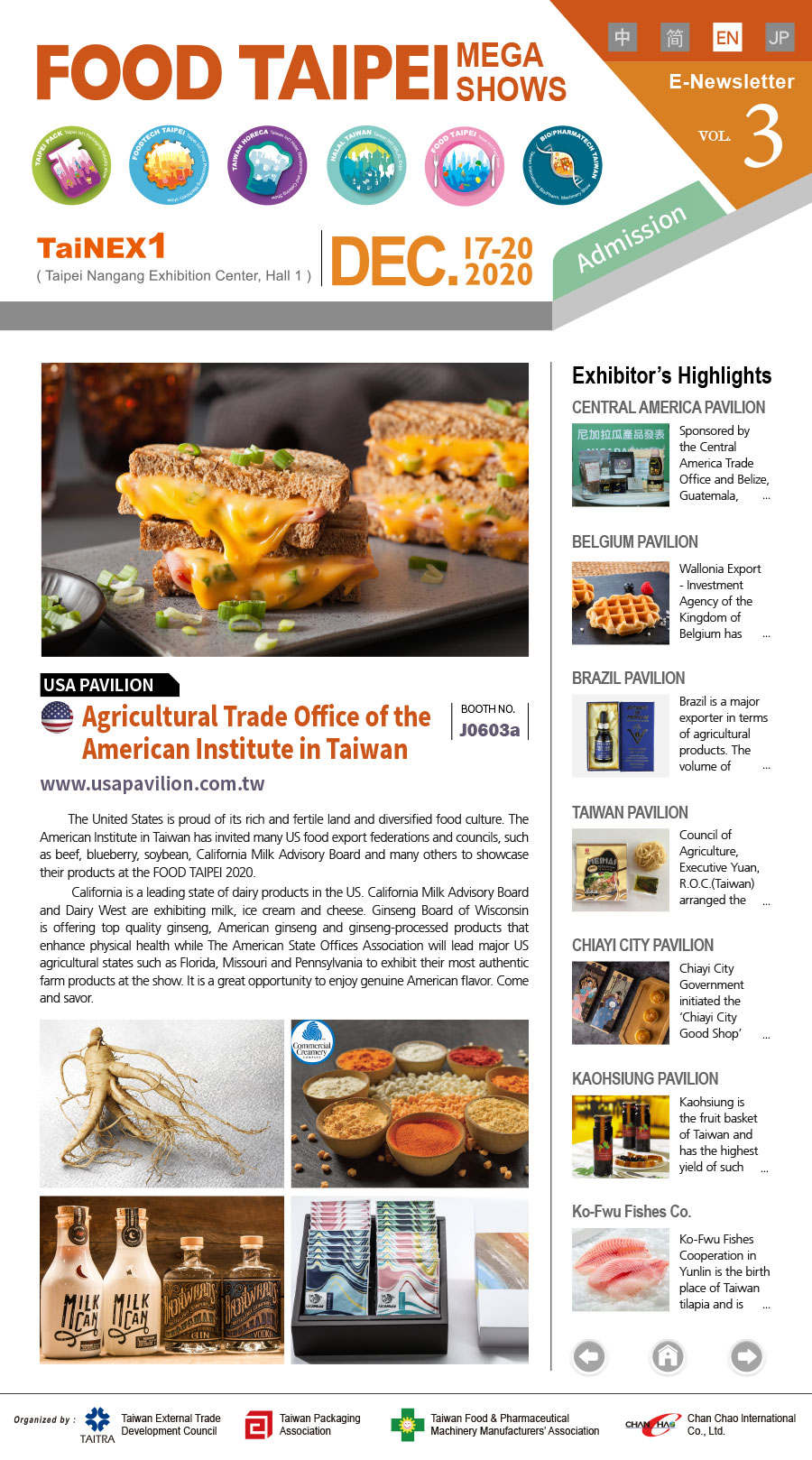
Task: Go to the next page arrow
Action: tap(746, 1356)
